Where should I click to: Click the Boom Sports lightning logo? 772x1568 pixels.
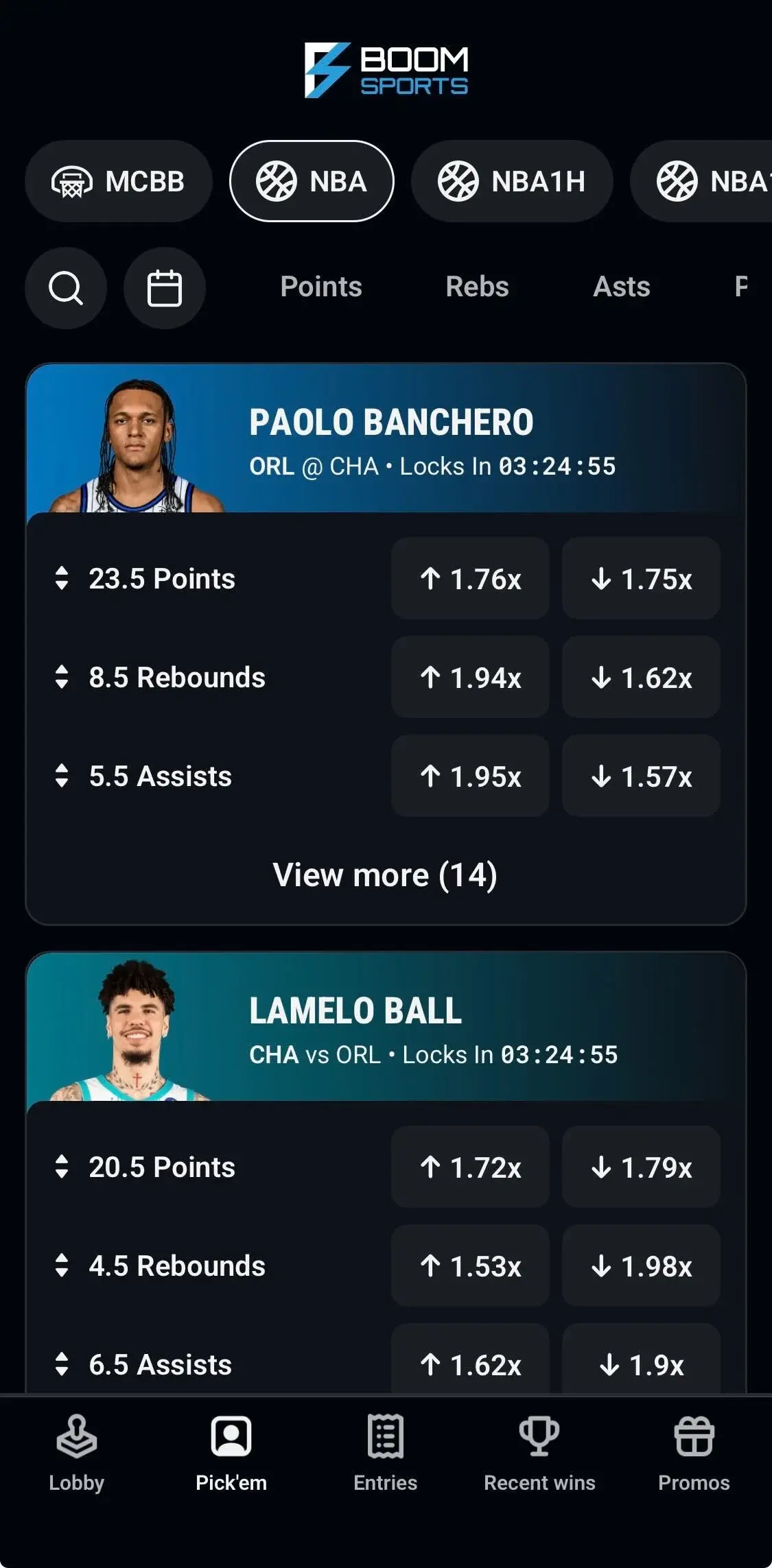(x=325, y=67)
